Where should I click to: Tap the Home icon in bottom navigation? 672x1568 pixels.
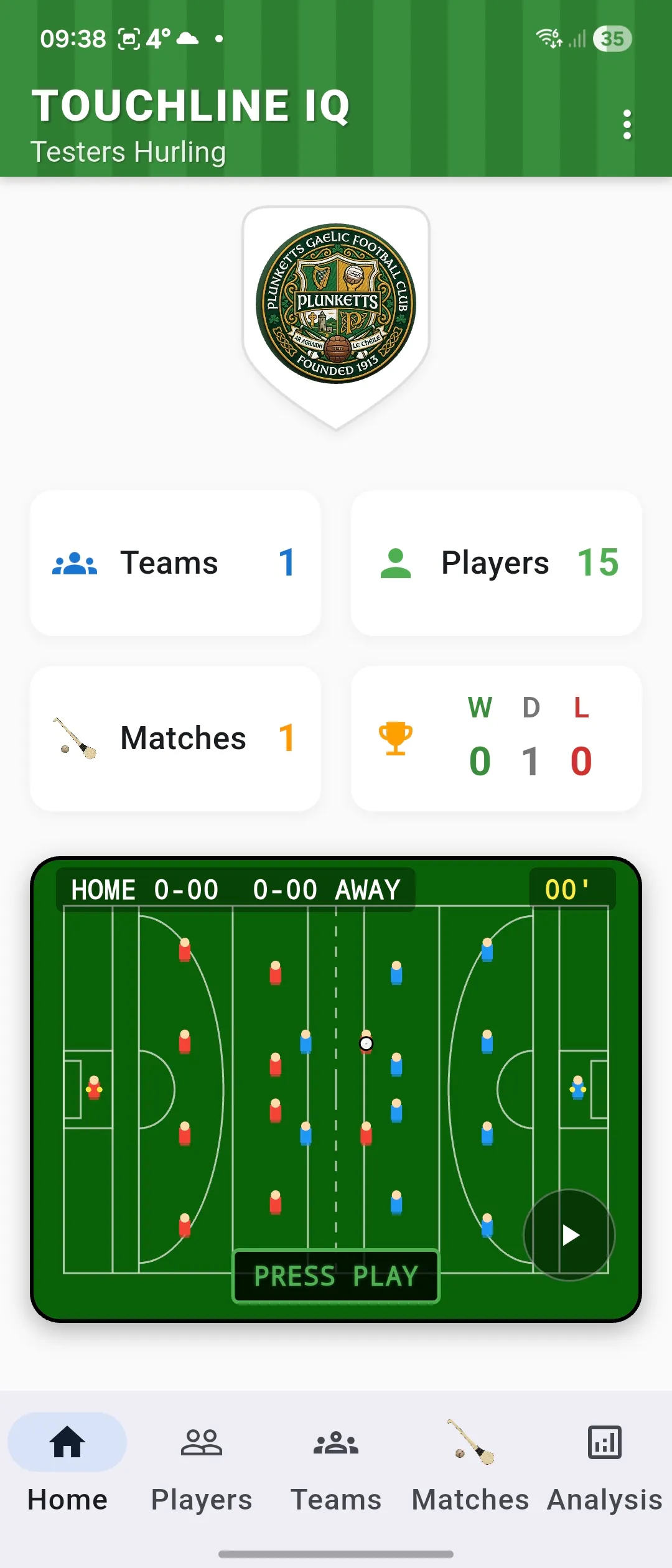67,1441
